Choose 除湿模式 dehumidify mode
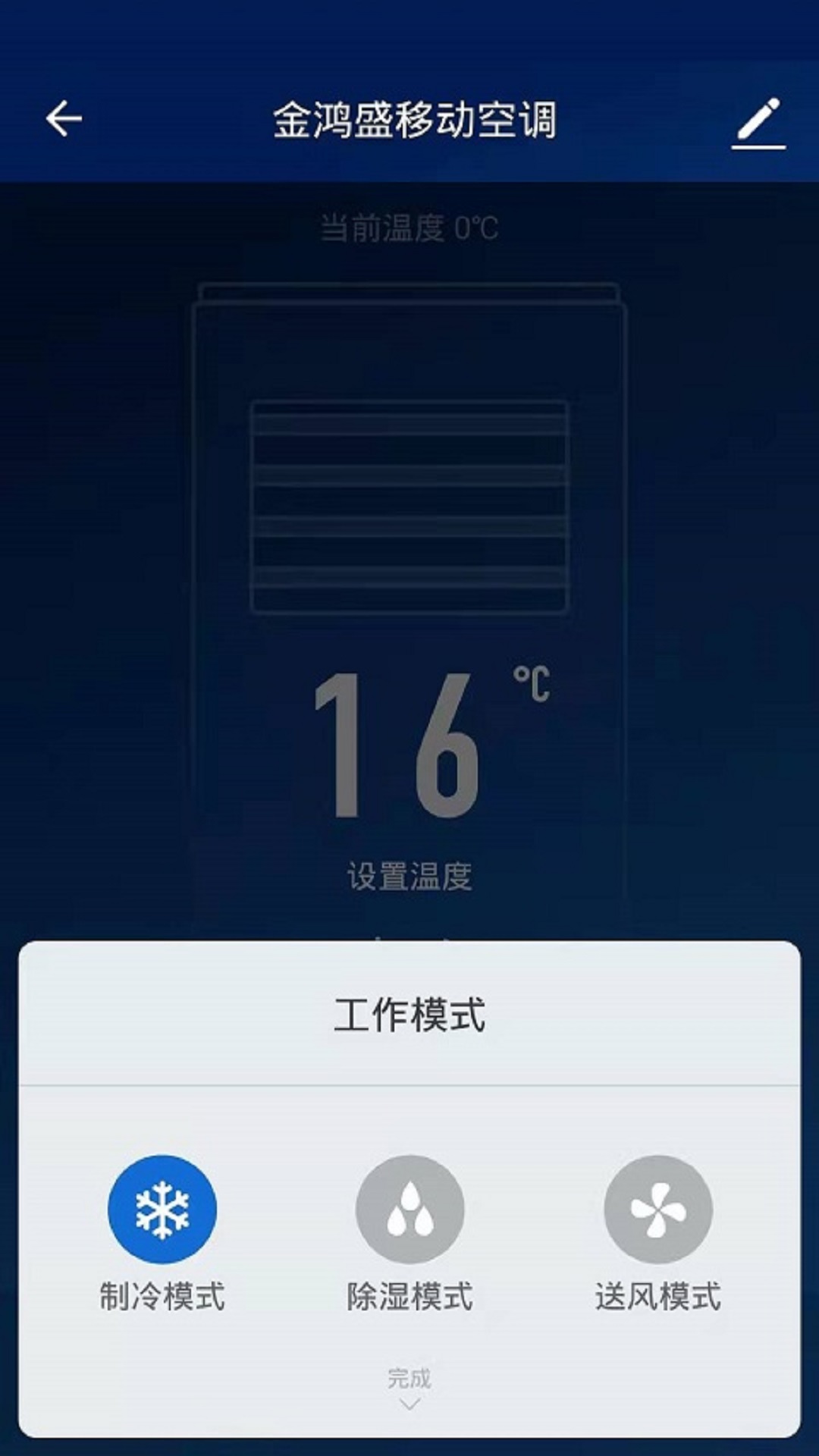The height and width of the screenshot is (1456, 819). click(409, 1209)
